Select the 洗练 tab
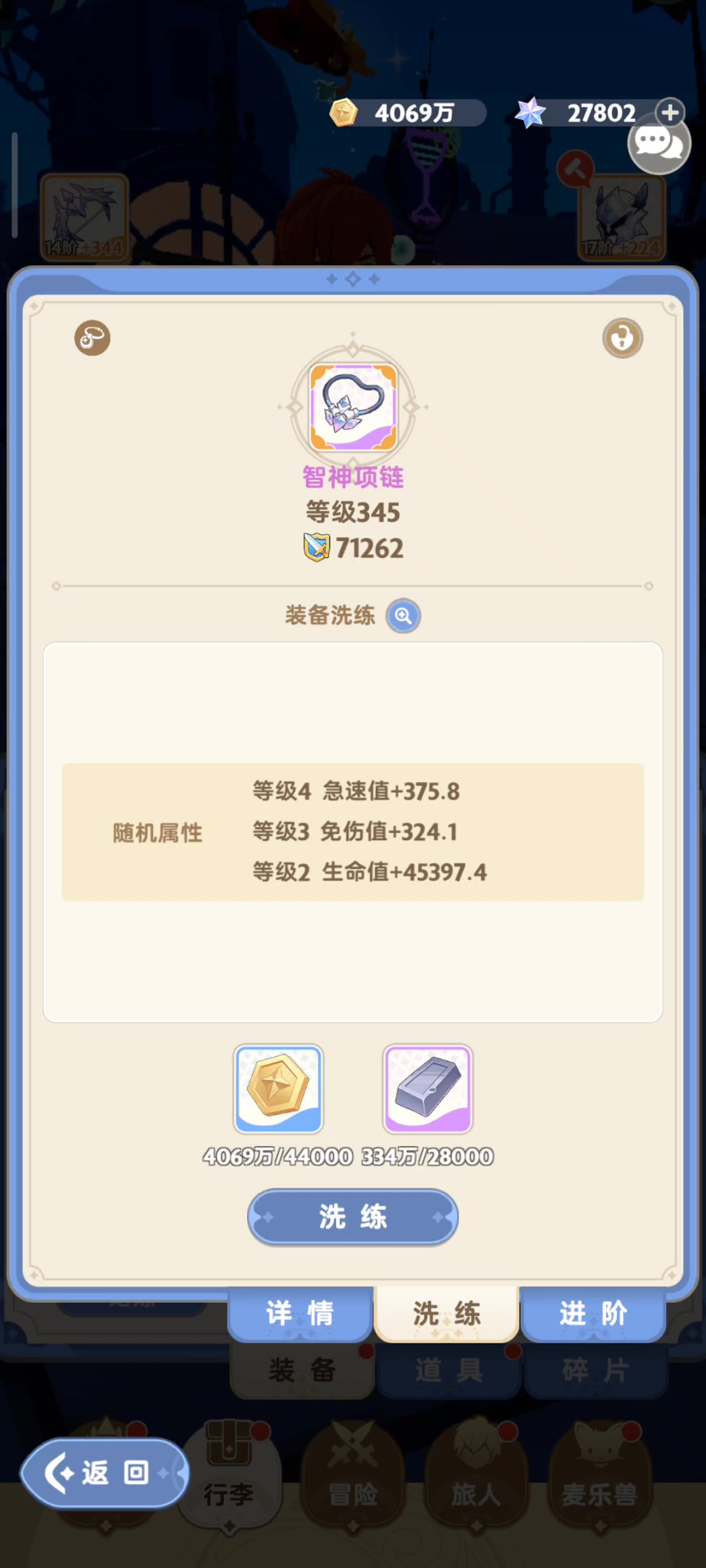Screen dimensions: 706x1568 tap(446, 1313)
